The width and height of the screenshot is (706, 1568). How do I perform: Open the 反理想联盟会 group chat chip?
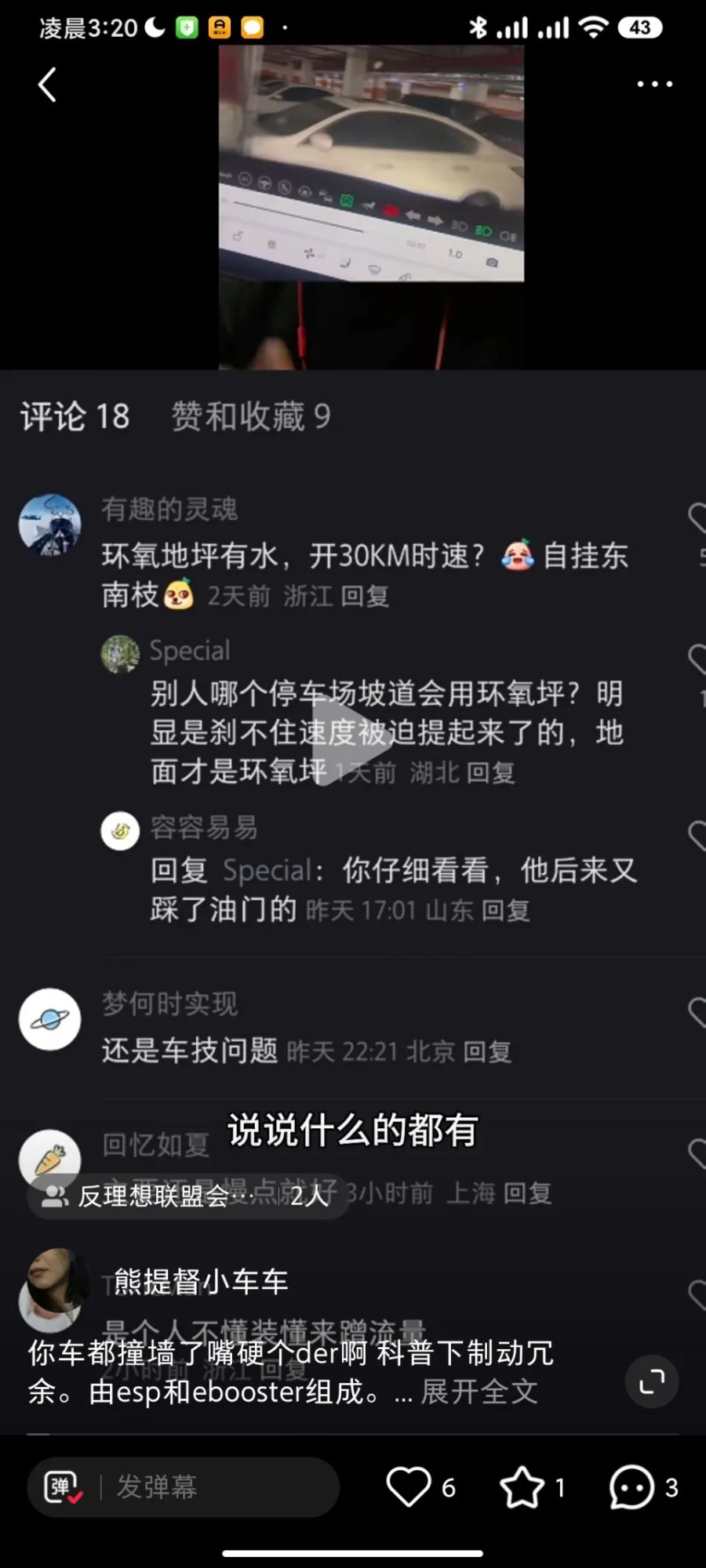pyautogui.click(x=188, y=1196)
